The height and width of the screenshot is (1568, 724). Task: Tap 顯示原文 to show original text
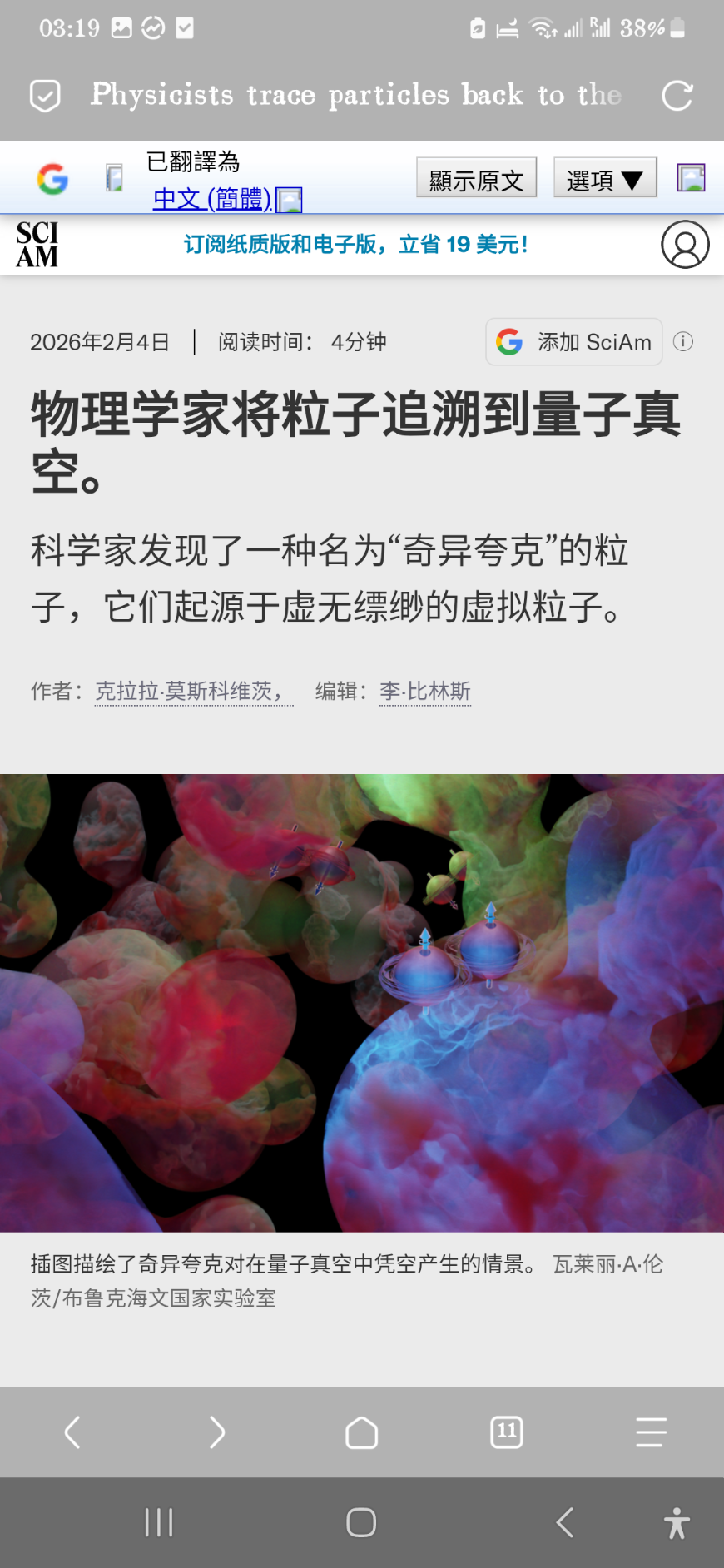coord(476,179)
